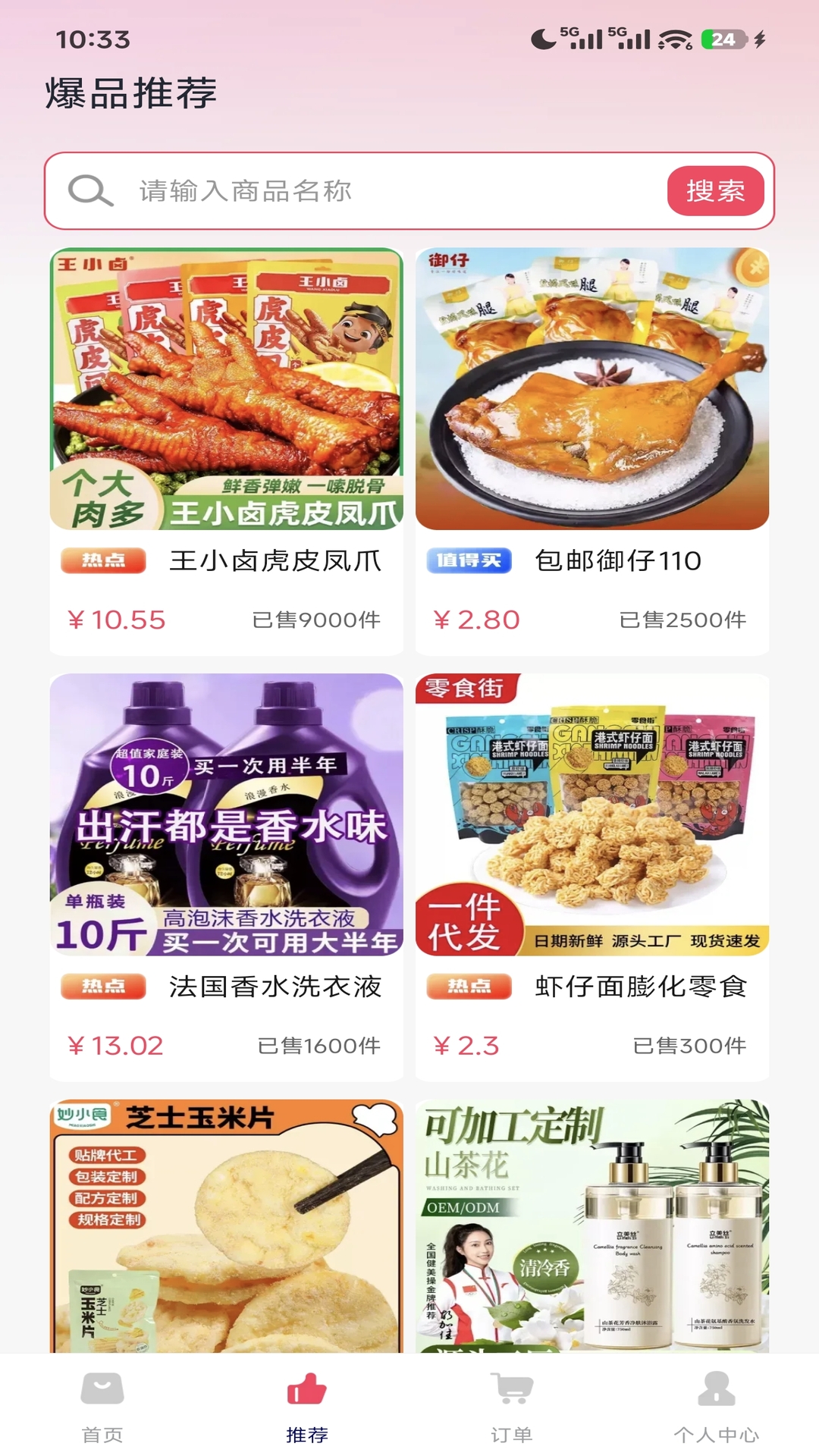The width and height of the screenshot is (819, 1456).
Task: View the 山茶花 shampoo set product
Action: coord(592,1225)
